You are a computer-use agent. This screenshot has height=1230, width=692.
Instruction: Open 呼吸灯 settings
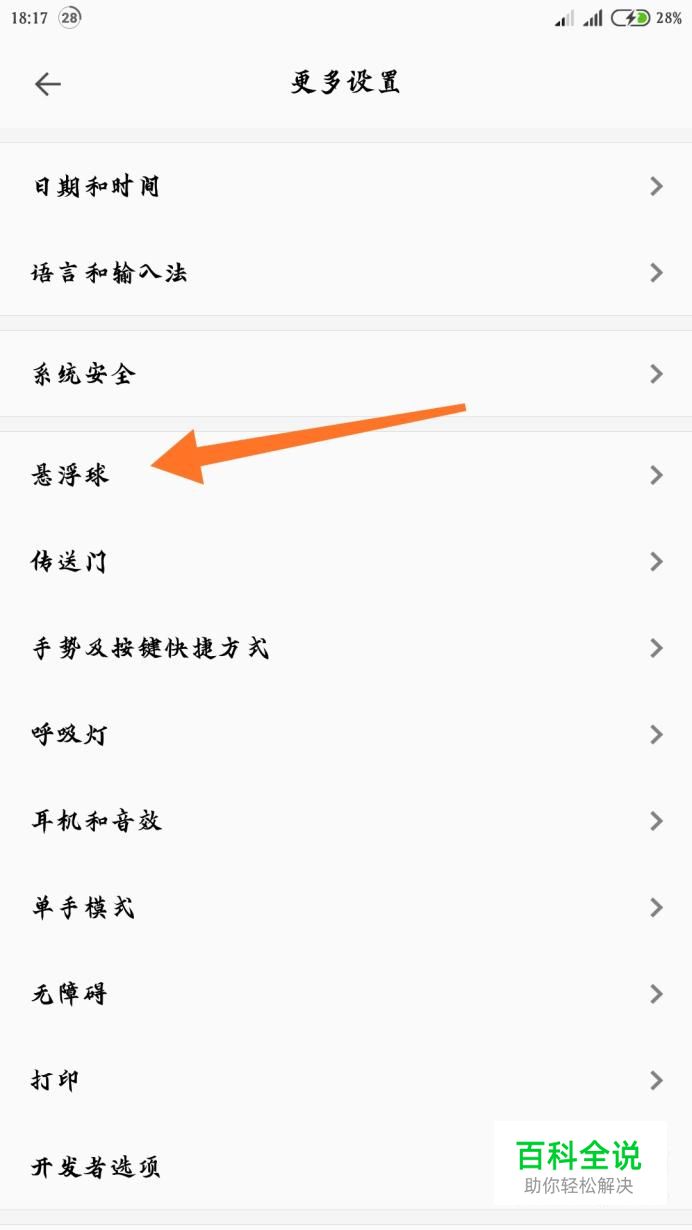[70, 735]
